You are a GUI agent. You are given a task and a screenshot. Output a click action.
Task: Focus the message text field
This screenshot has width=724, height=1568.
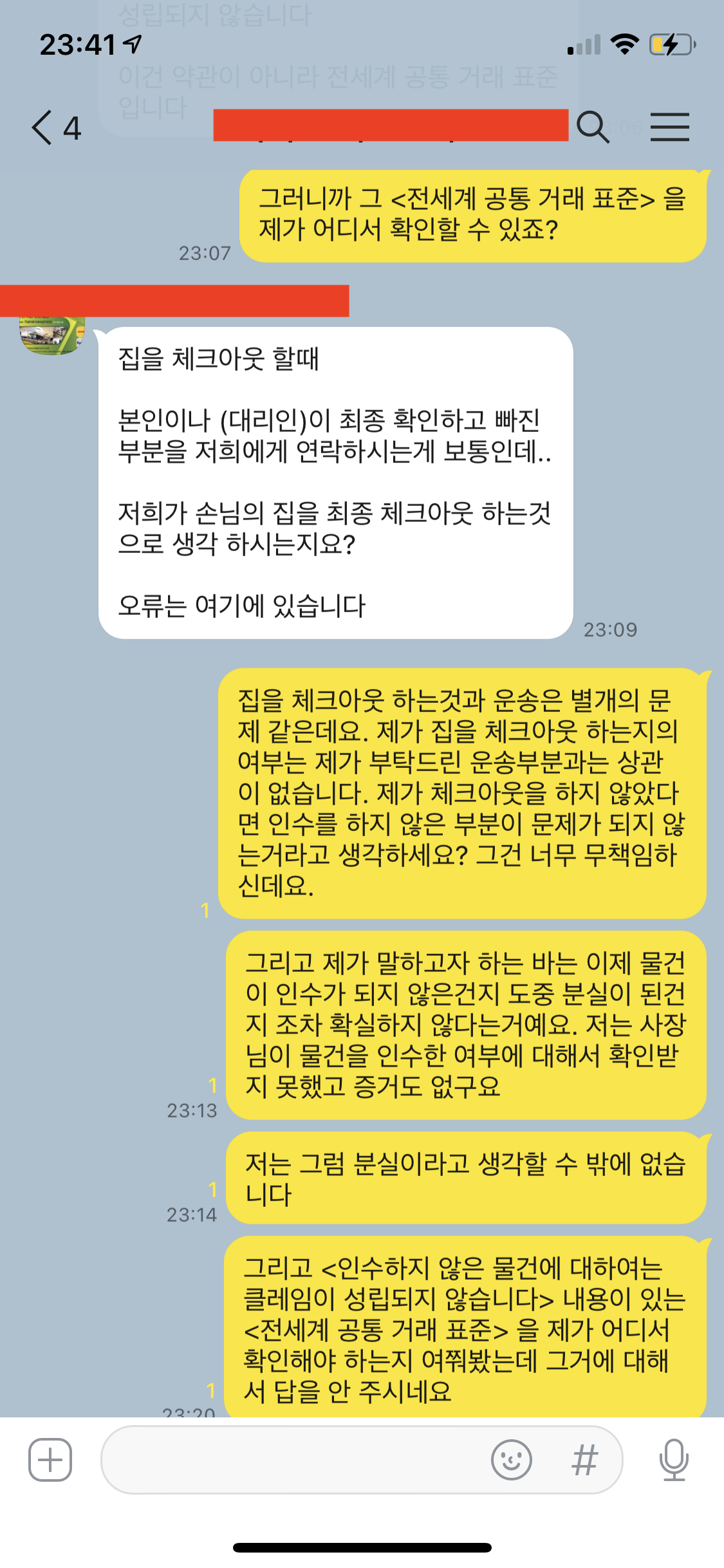click(290, 1460)
